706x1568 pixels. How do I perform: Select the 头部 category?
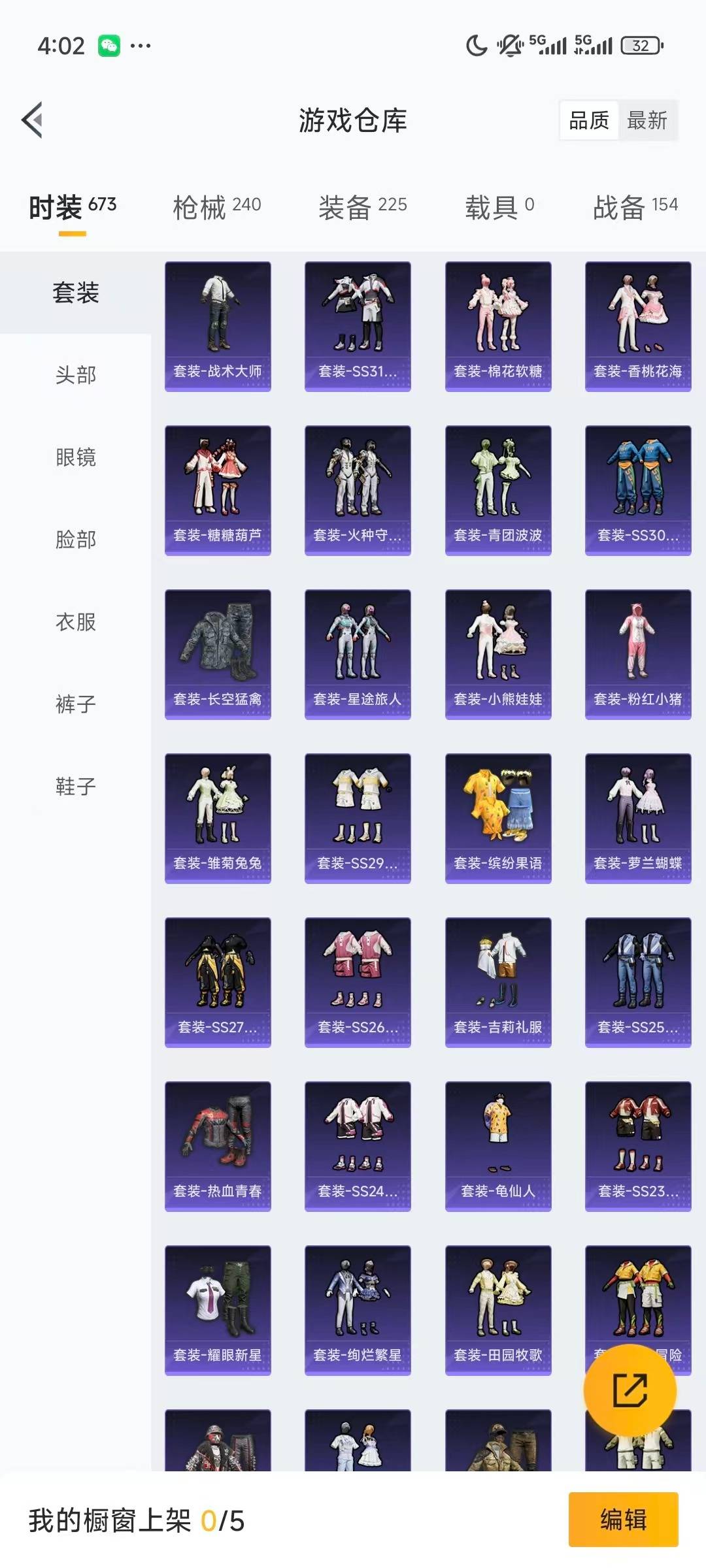(x=76, y=375)
